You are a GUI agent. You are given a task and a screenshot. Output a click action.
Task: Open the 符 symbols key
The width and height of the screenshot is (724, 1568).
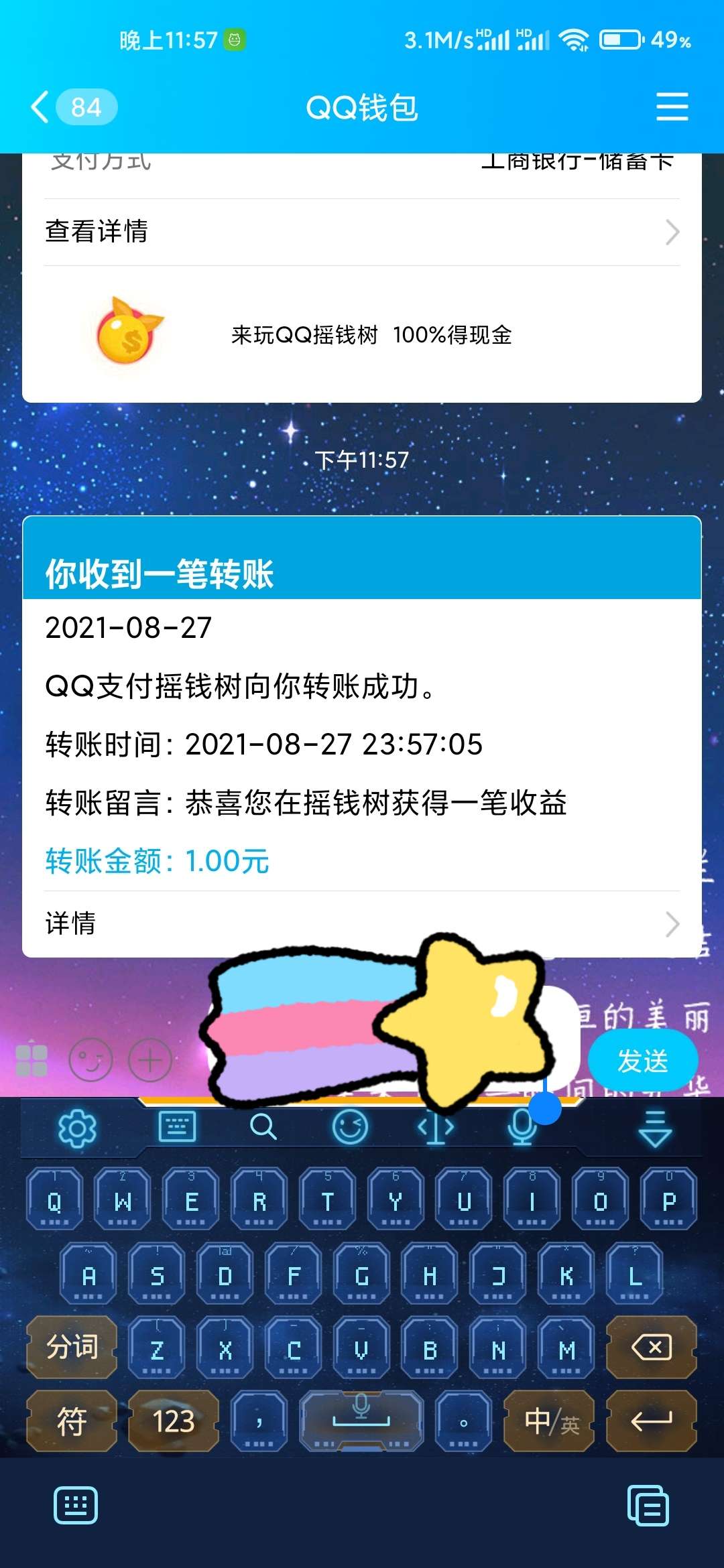(72, 1421)
